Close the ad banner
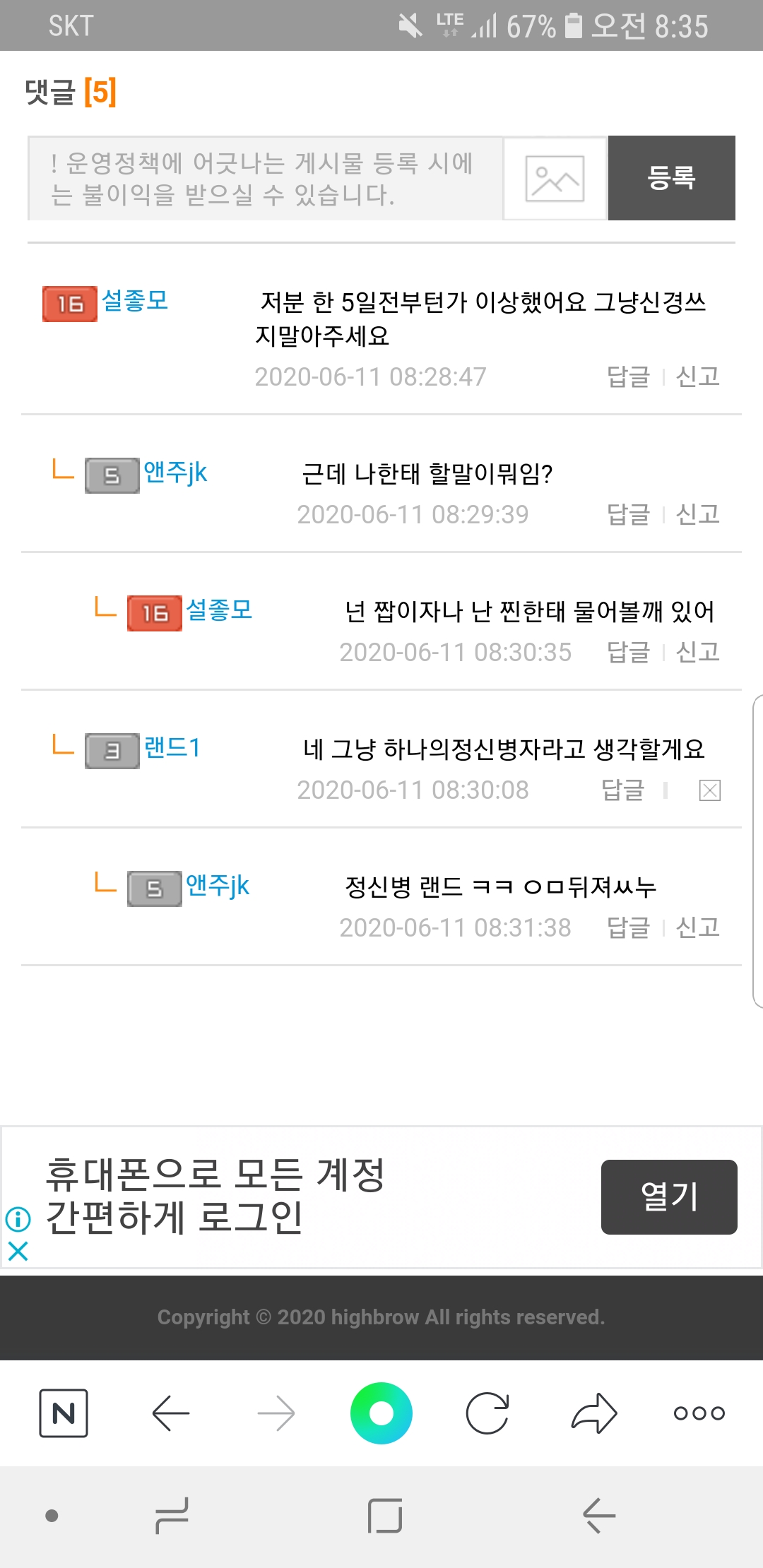The image size is (763, 1568). pyautogui.click(x=18, y=1252)
